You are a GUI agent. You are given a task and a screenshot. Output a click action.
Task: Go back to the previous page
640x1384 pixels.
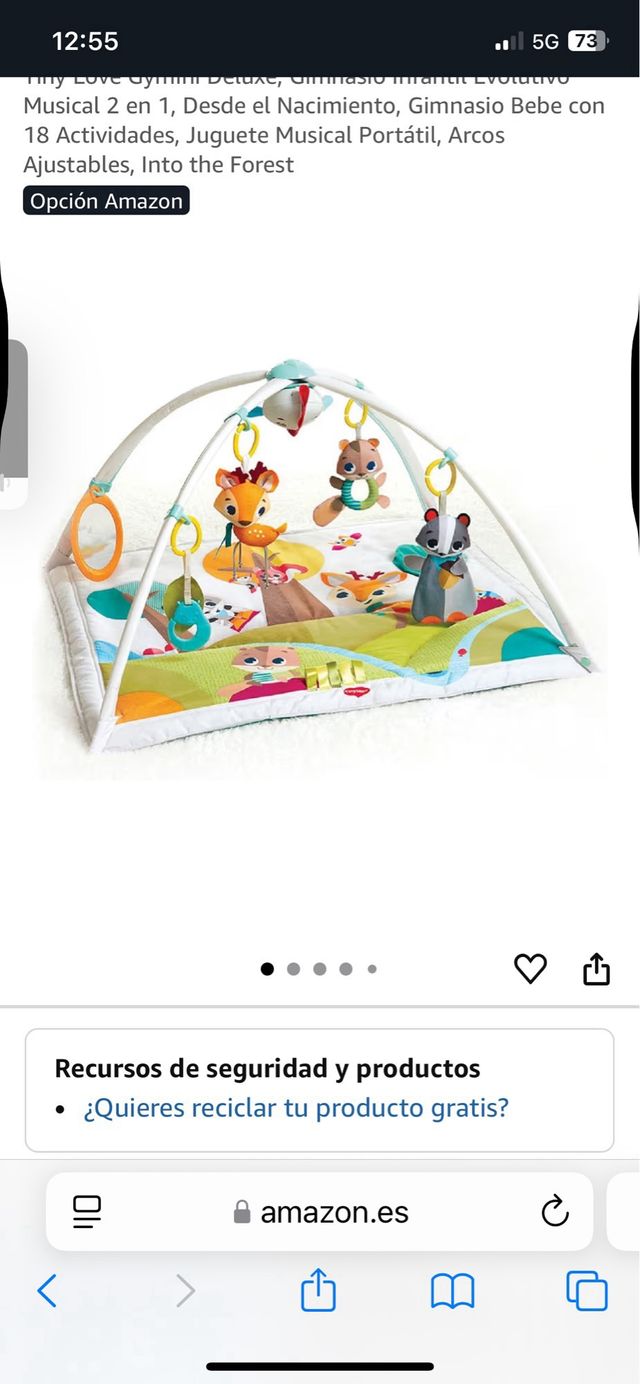point(47,1291)
